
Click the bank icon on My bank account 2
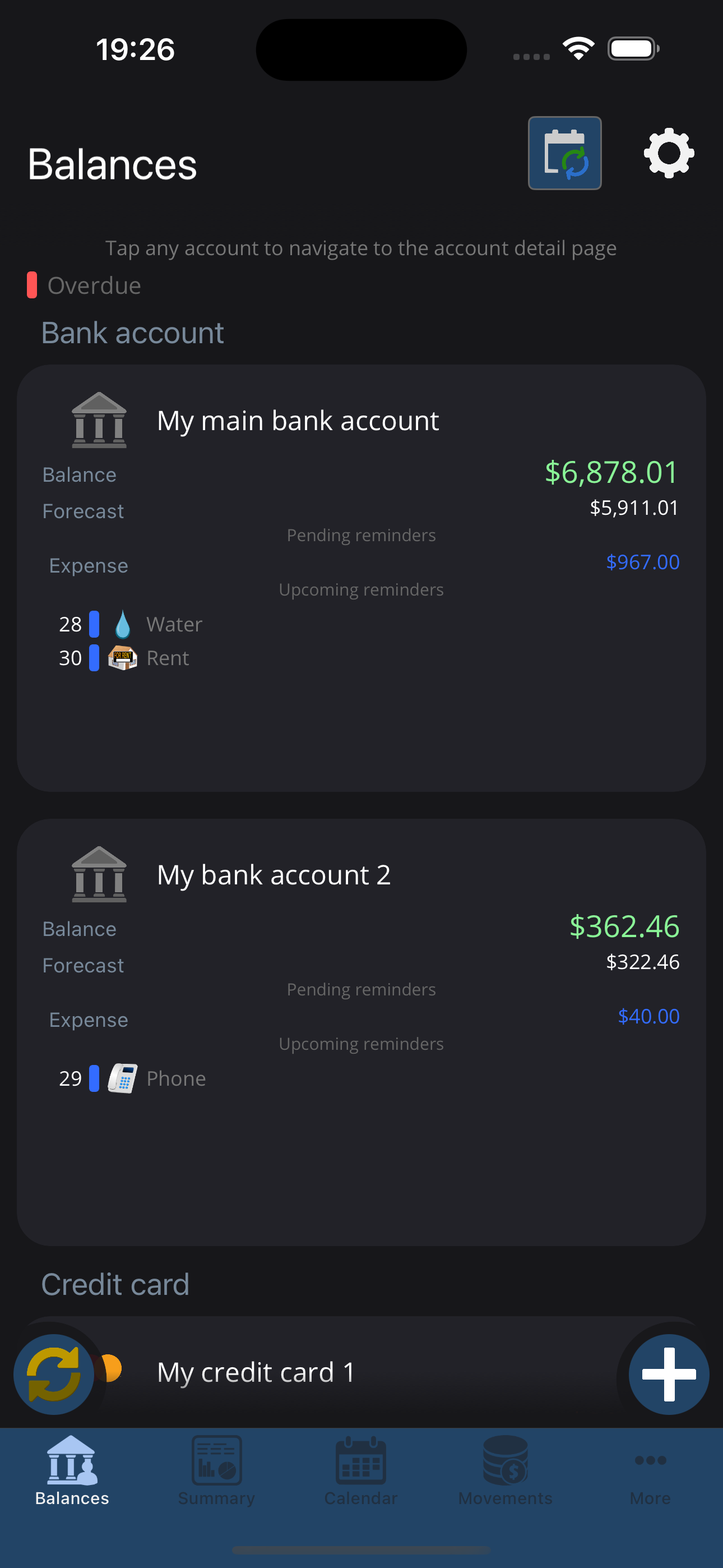pos(99,875)
